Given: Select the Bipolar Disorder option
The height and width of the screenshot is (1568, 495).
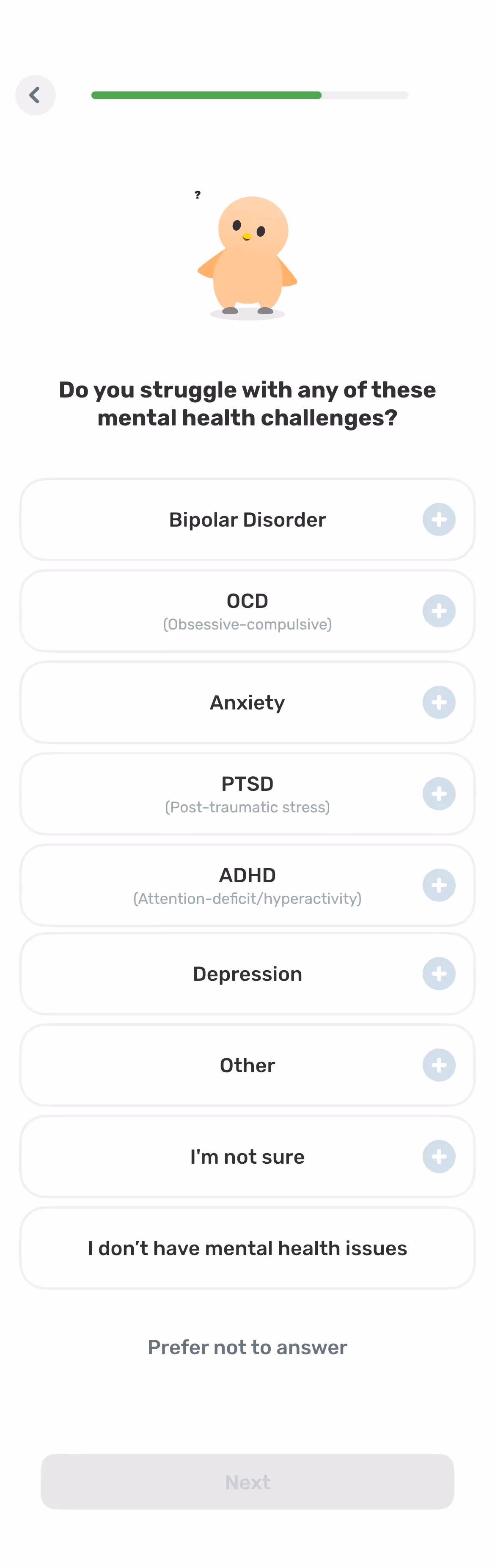Looking at the screenshot, I should coord(247,519).
